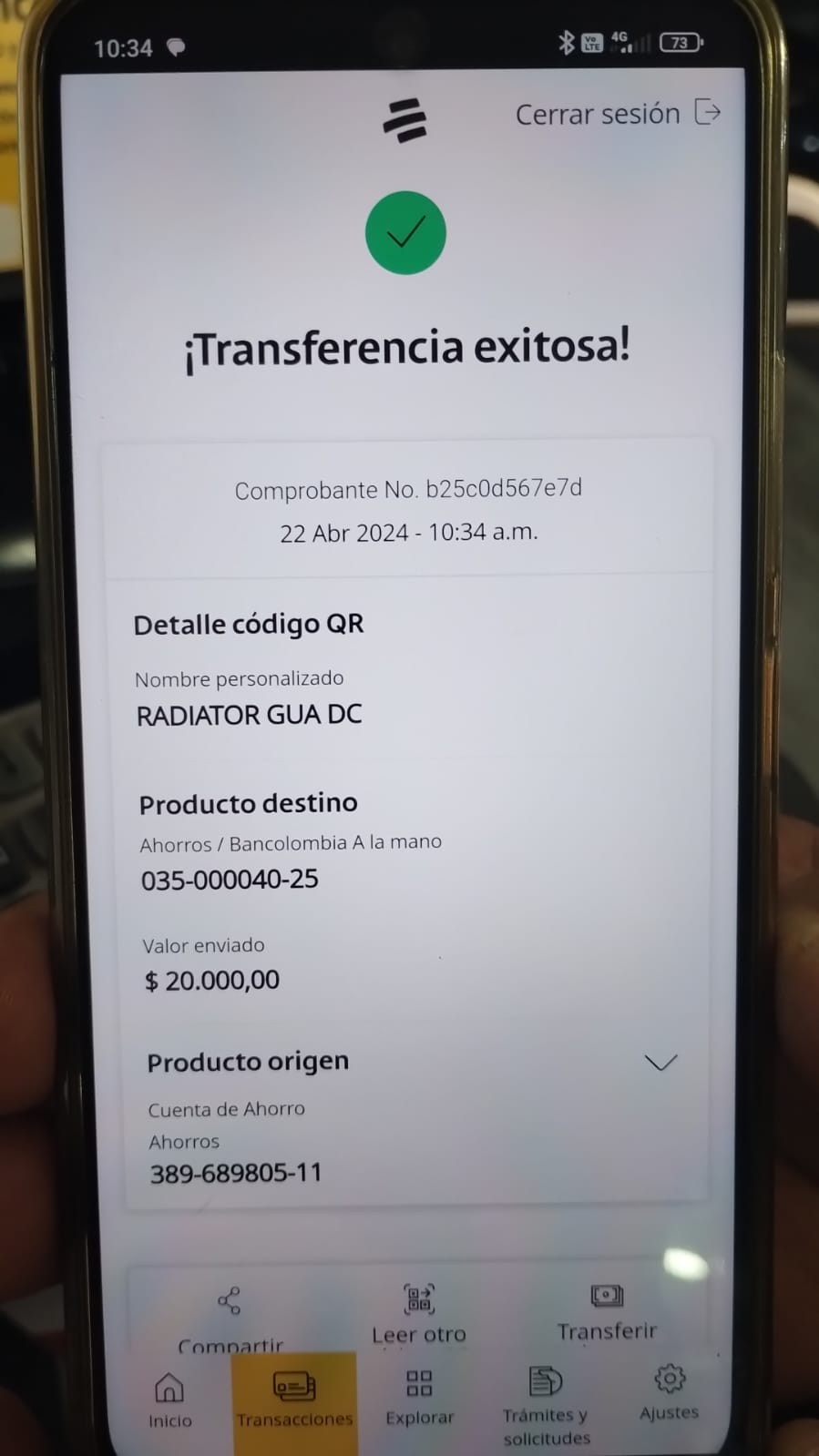Open the Explorar tab

click(x=419, y=1398)
